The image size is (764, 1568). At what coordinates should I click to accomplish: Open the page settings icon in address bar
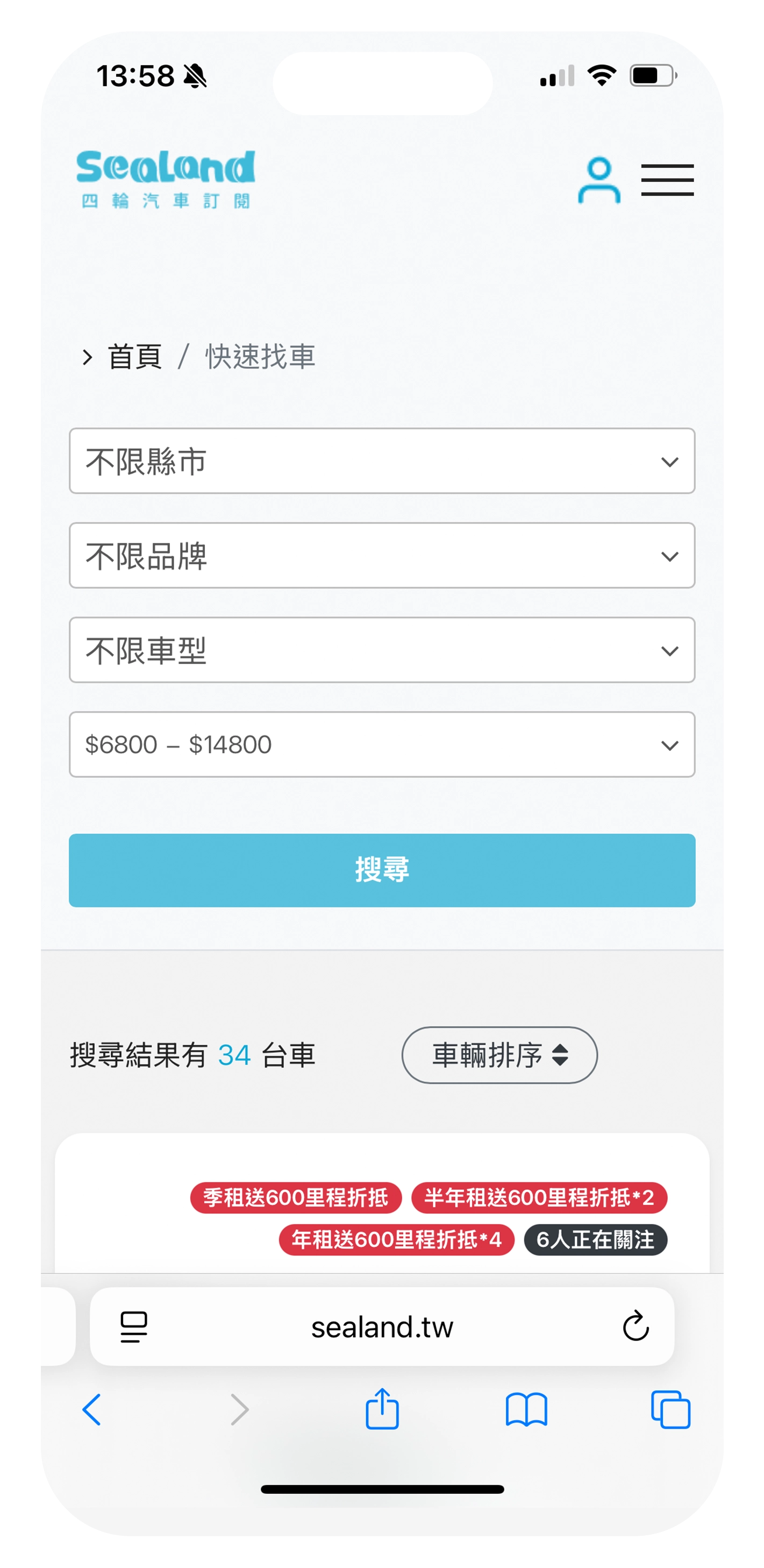(134, 1326)
